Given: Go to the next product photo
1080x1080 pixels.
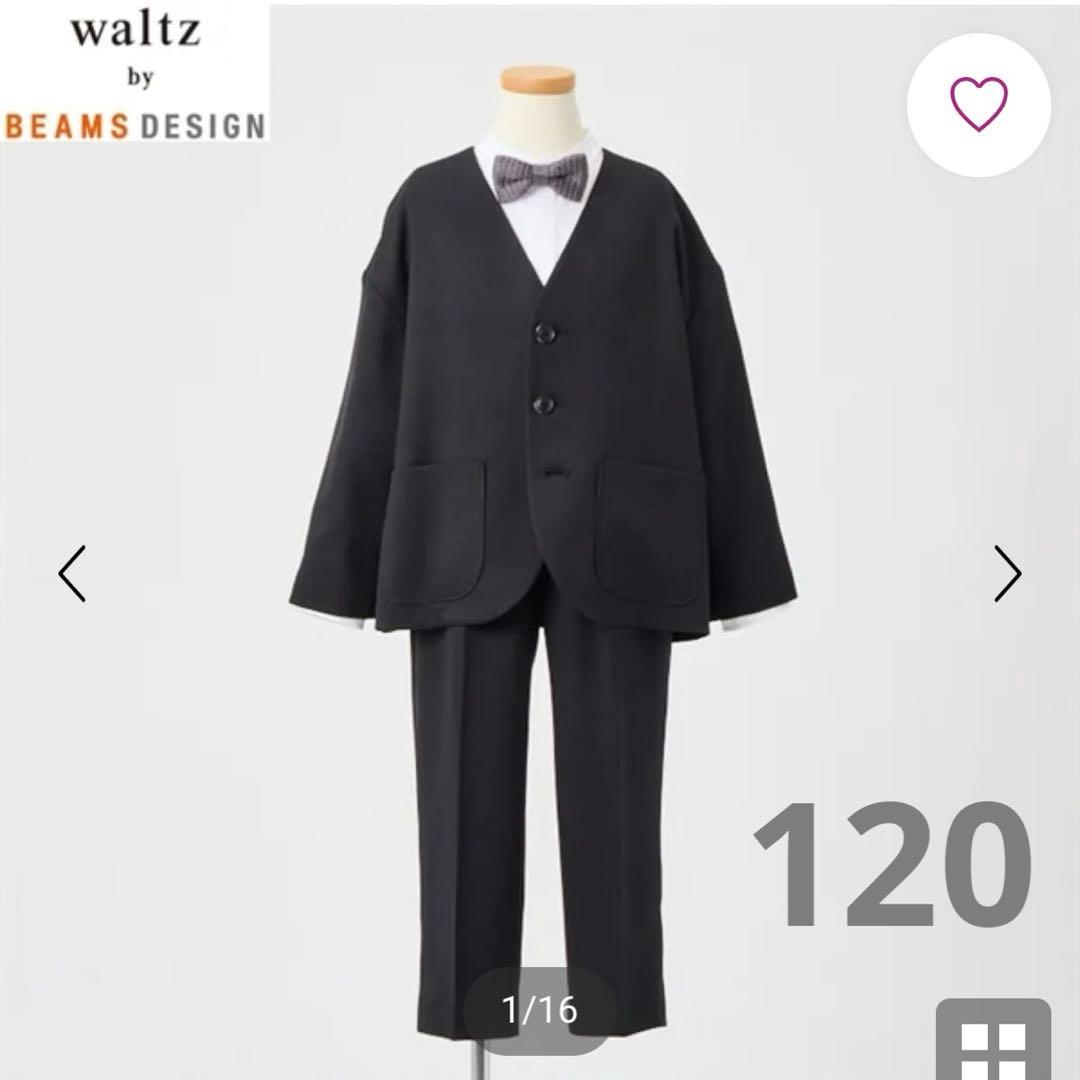Looking at the screenshot, I should tap(1007, 573).
